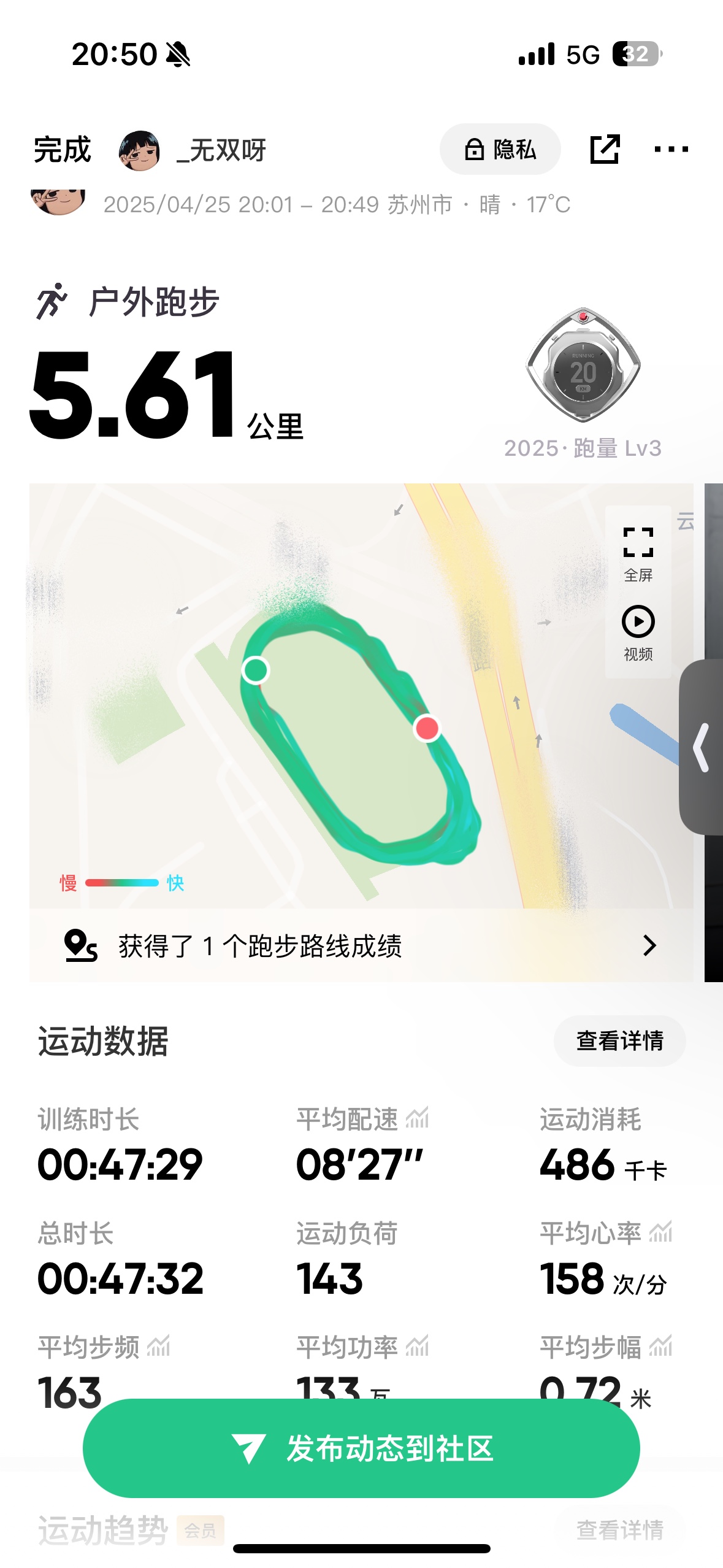723x1568 pixels.
Task: Tap 查看详情 next to 运动数据
Action: 619,1040
